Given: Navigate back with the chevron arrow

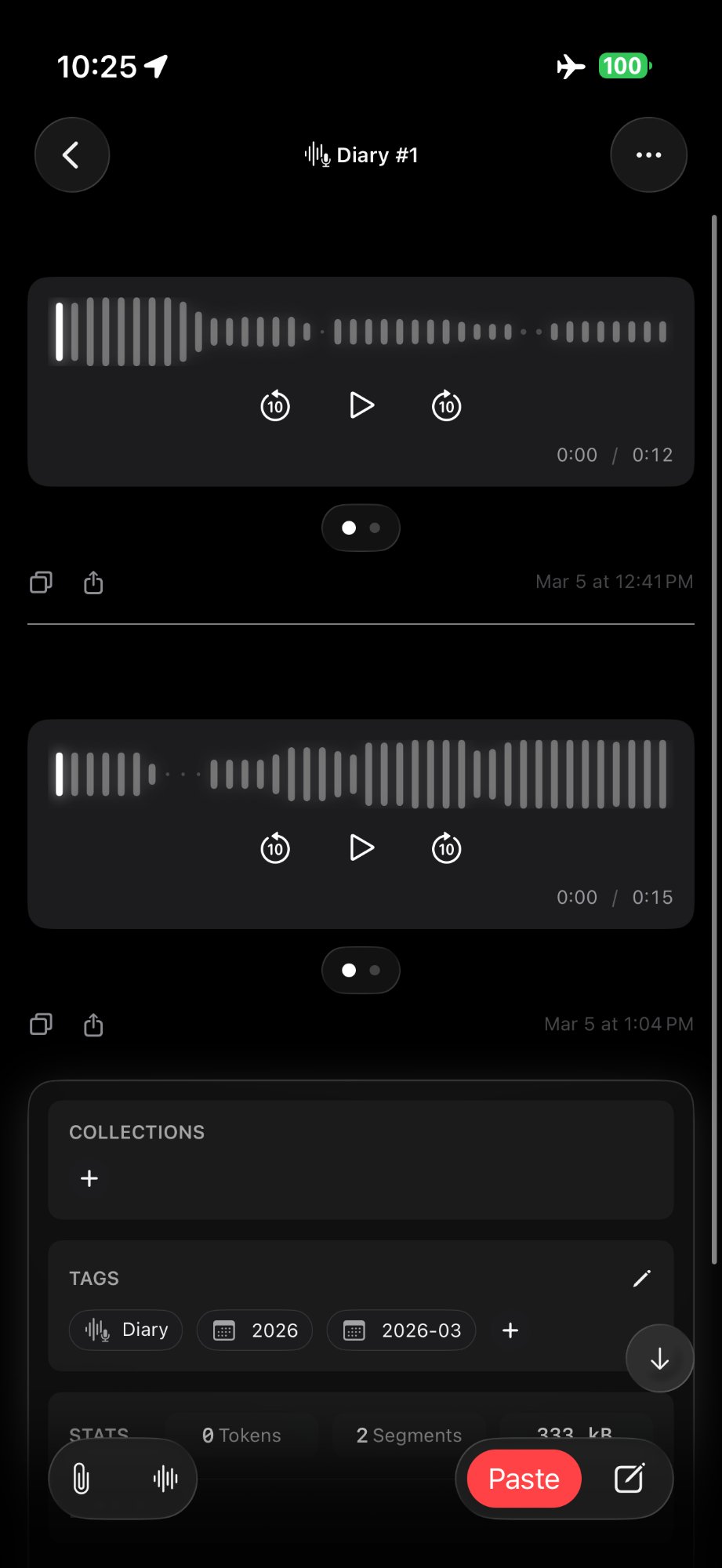Looking at the screenshot, I should coord(71,154).
